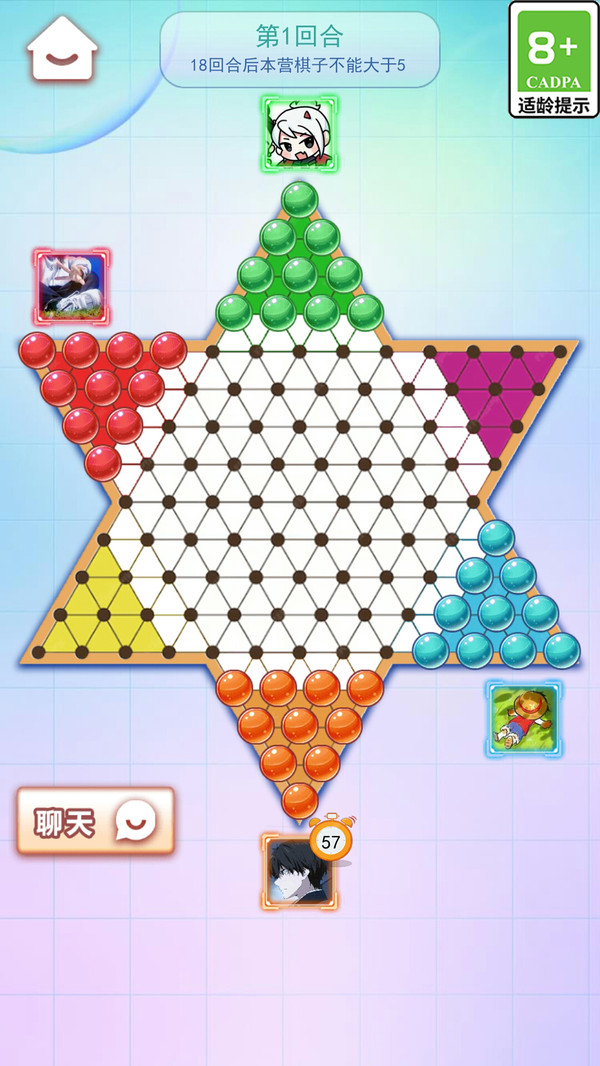View the red-framed player's avatar
The width and height of the screenshot is (600, 1066).
(x=72, y=286)
